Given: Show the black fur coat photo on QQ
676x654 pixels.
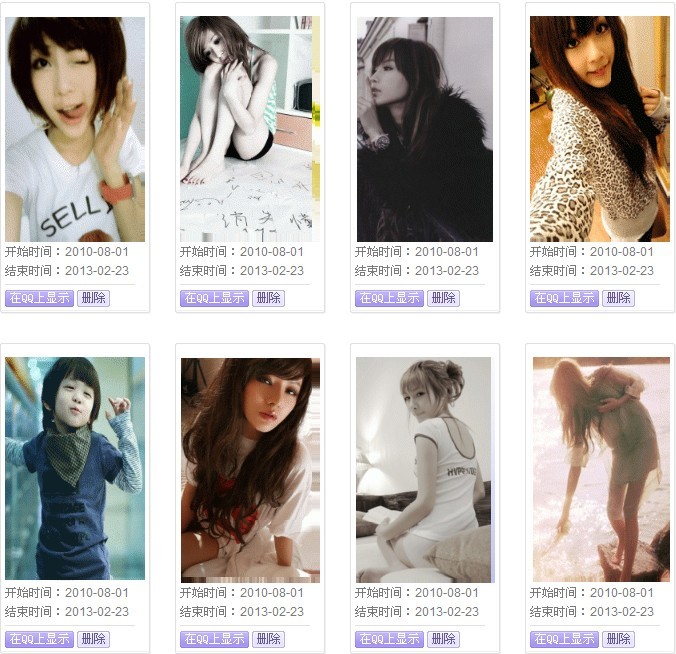Looking at the screenshot, I should (x=390, y=298).
